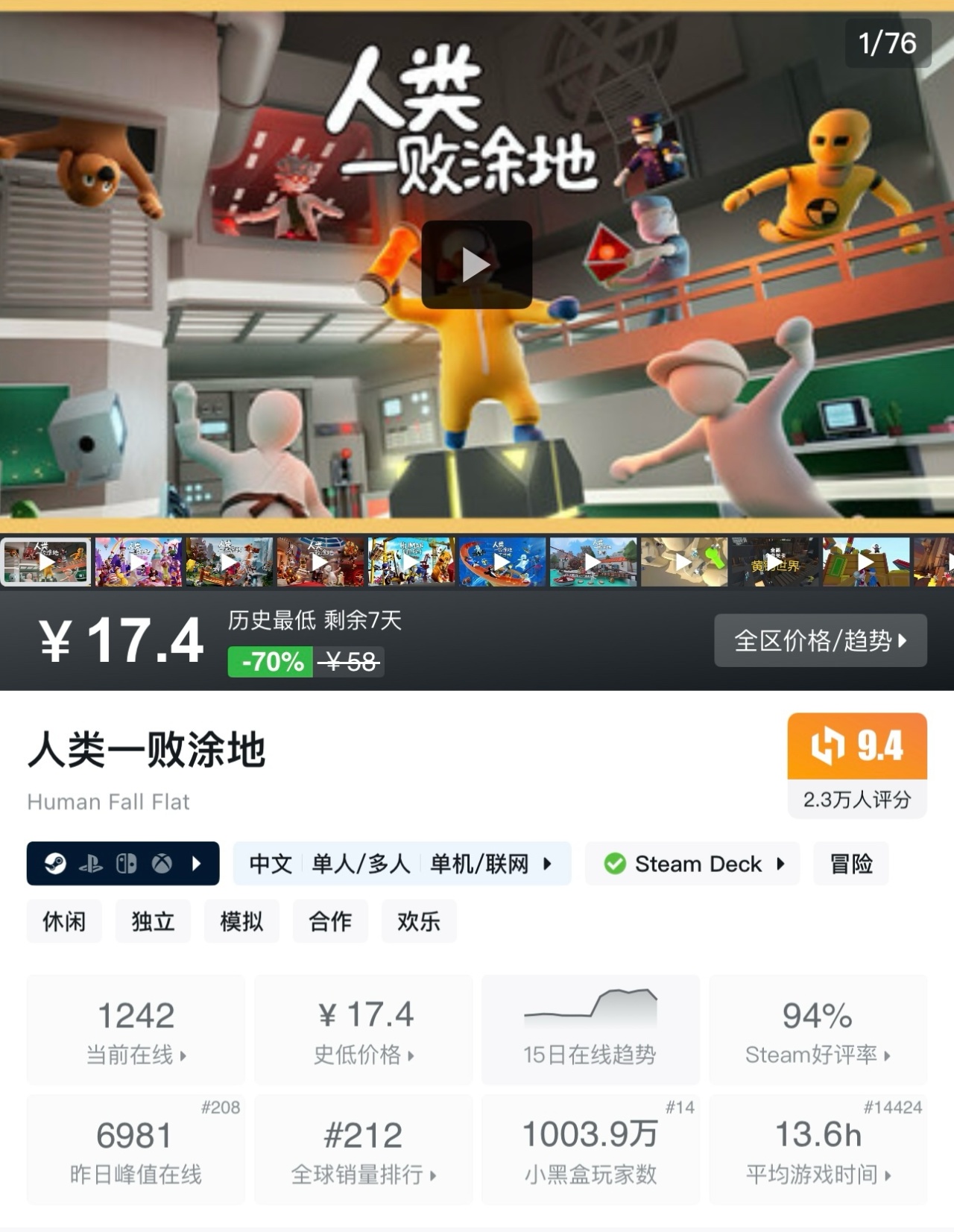Expand the supported platforms list
Screen dimensions: 954x1232
click(x=123, y=864)
